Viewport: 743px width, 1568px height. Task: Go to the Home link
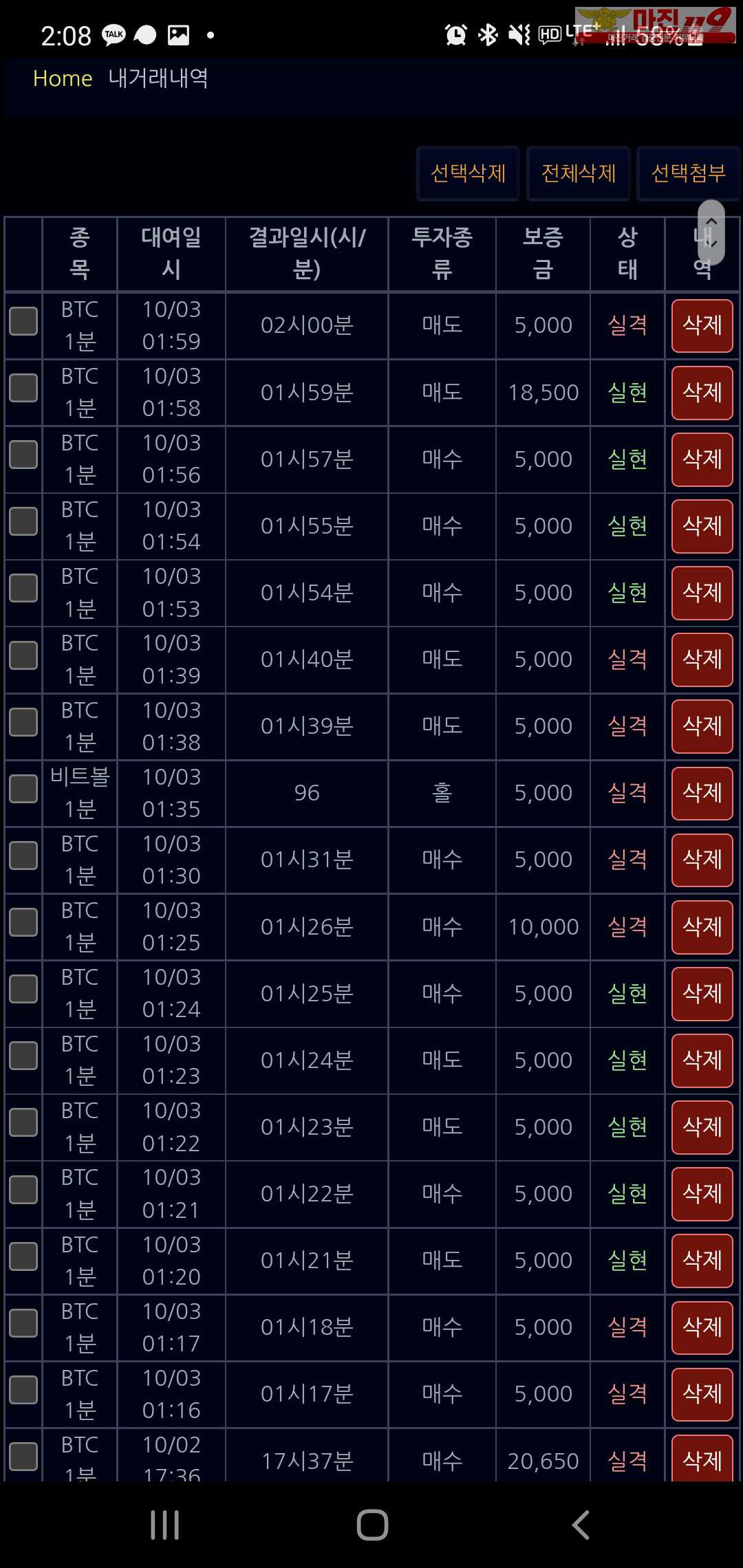pyautogui.click(x=63, y=78)
